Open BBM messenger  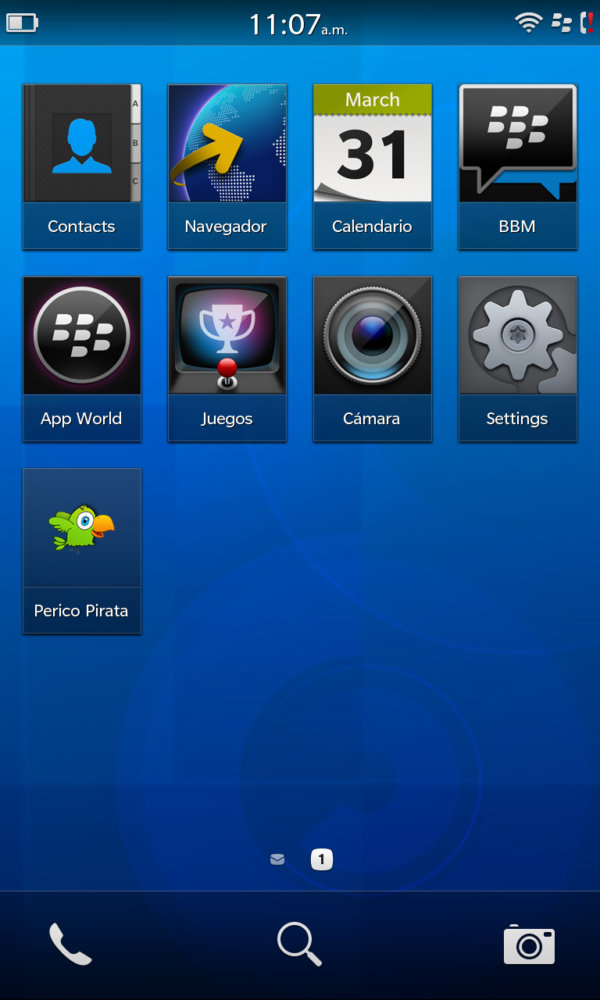point(517,166)
